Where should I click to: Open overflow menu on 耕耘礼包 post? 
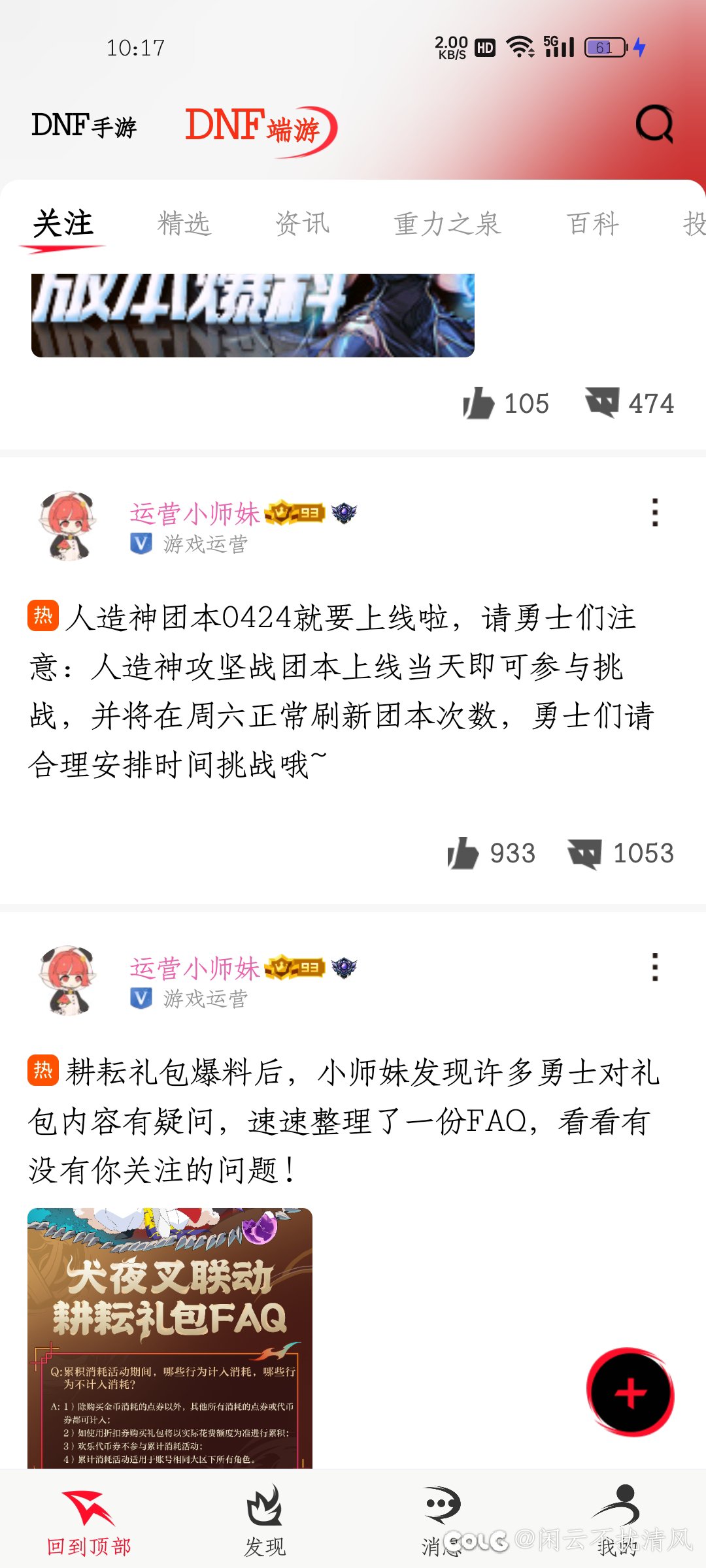pos(655,967)
